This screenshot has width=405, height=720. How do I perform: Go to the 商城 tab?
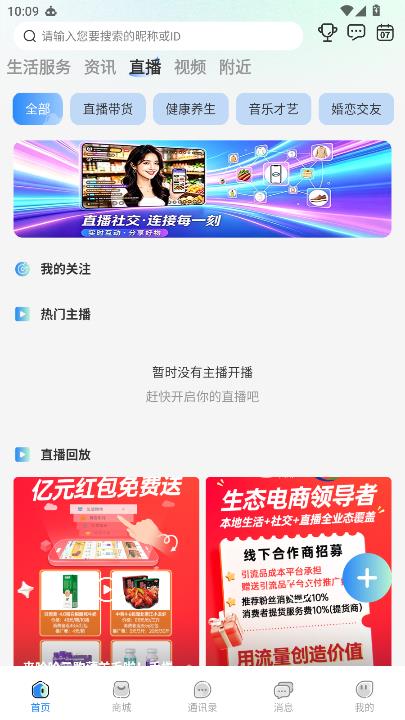tap(121, 696)
